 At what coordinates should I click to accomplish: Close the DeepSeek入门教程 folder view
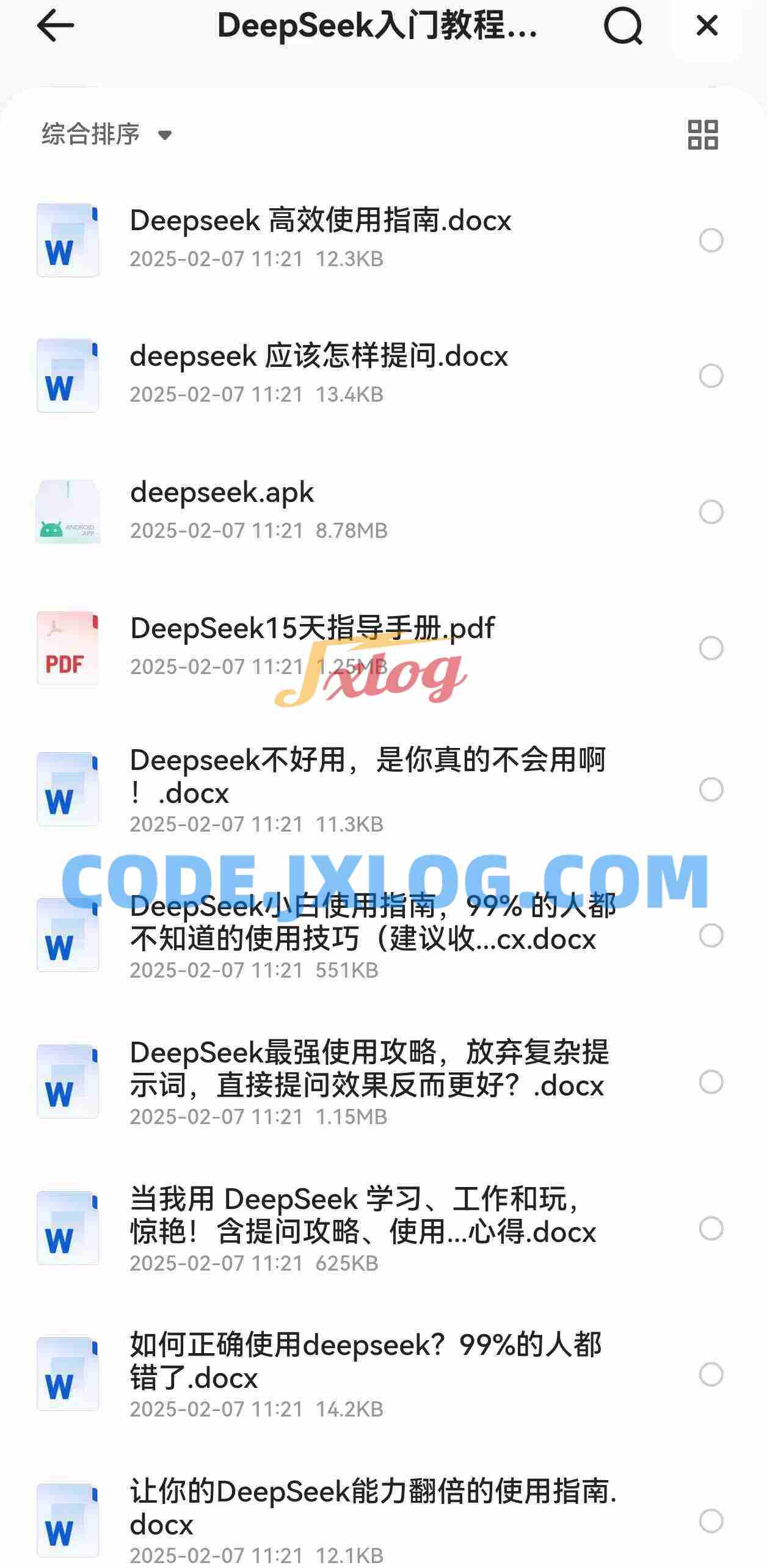click(707, 26)
